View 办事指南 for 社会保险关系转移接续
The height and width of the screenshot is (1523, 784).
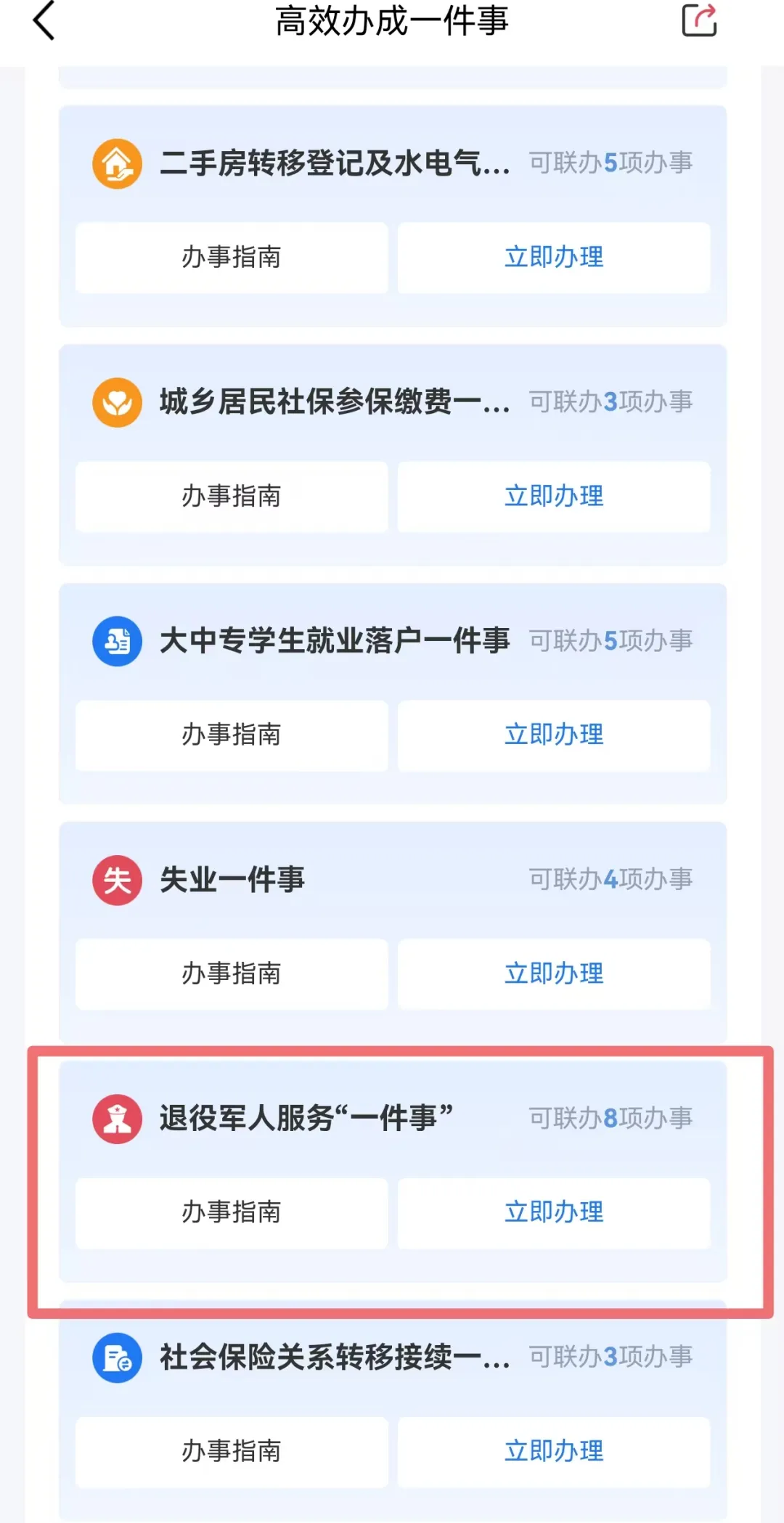pos(232,1452)
